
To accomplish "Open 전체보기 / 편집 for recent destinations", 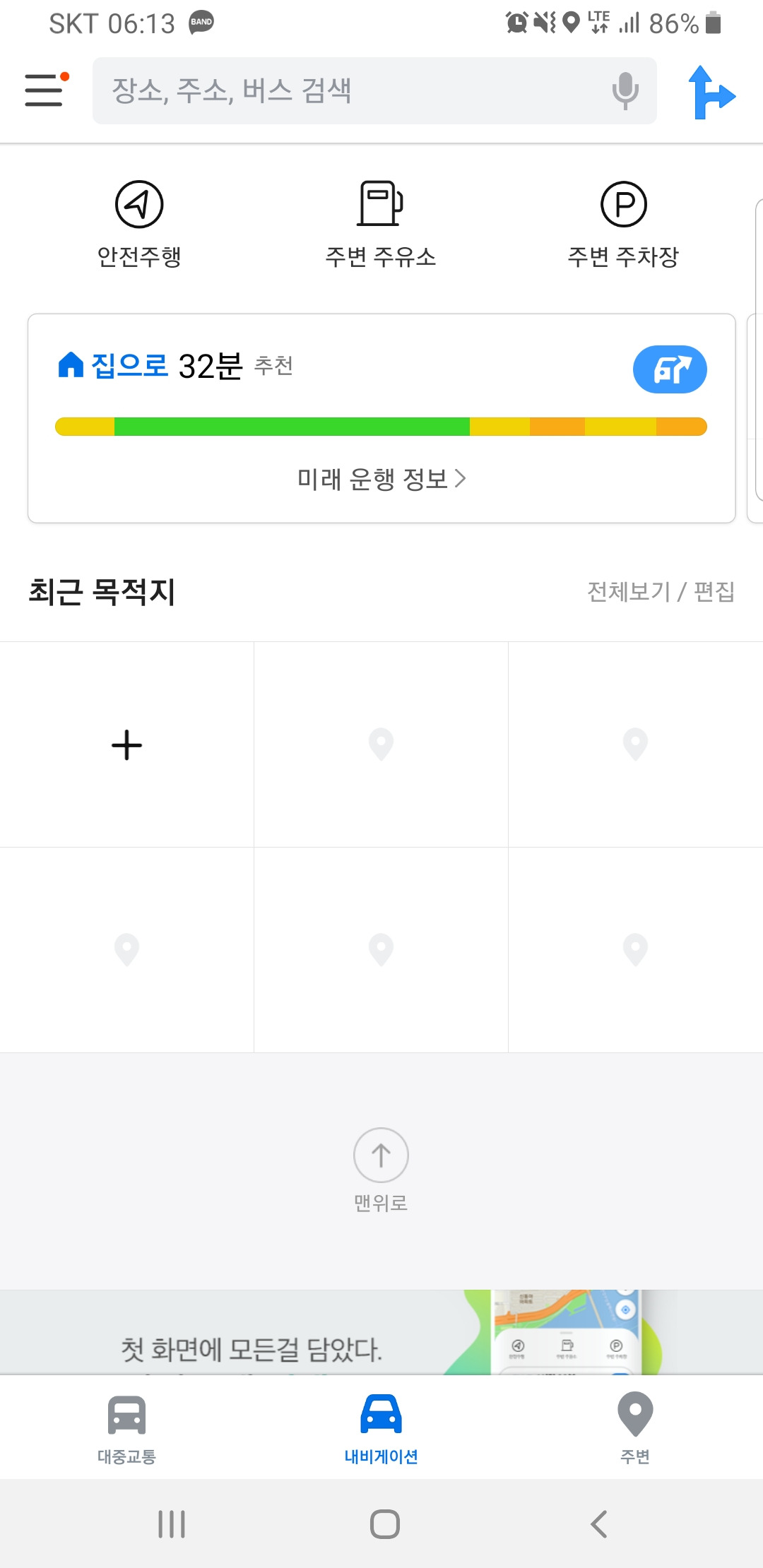I will tap(661, 592).
